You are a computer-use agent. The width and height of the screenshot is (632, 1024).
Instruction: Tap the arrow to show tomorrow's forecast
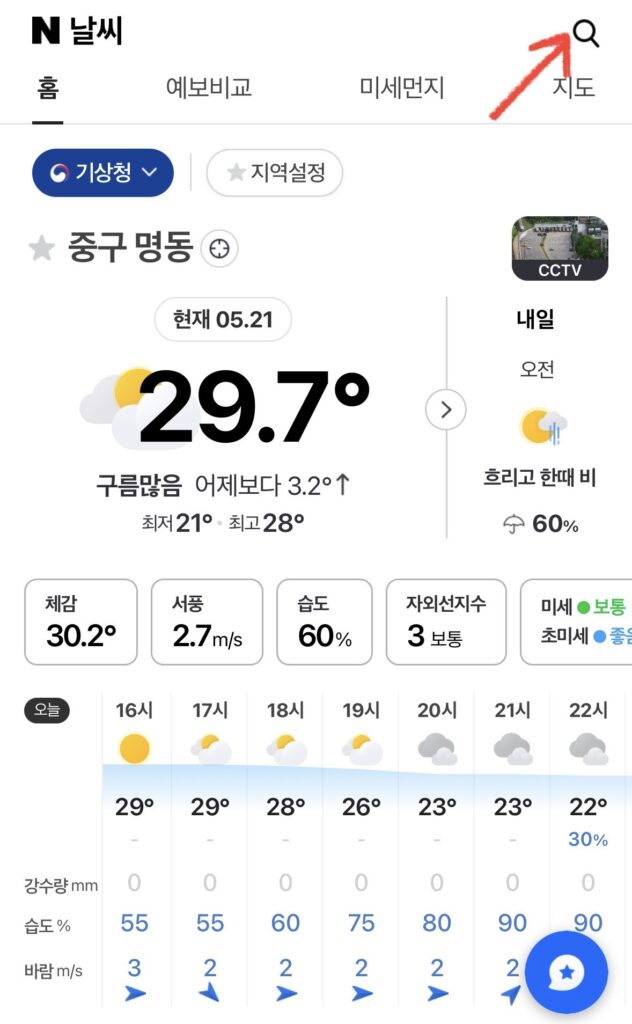(x=445, y=409)
